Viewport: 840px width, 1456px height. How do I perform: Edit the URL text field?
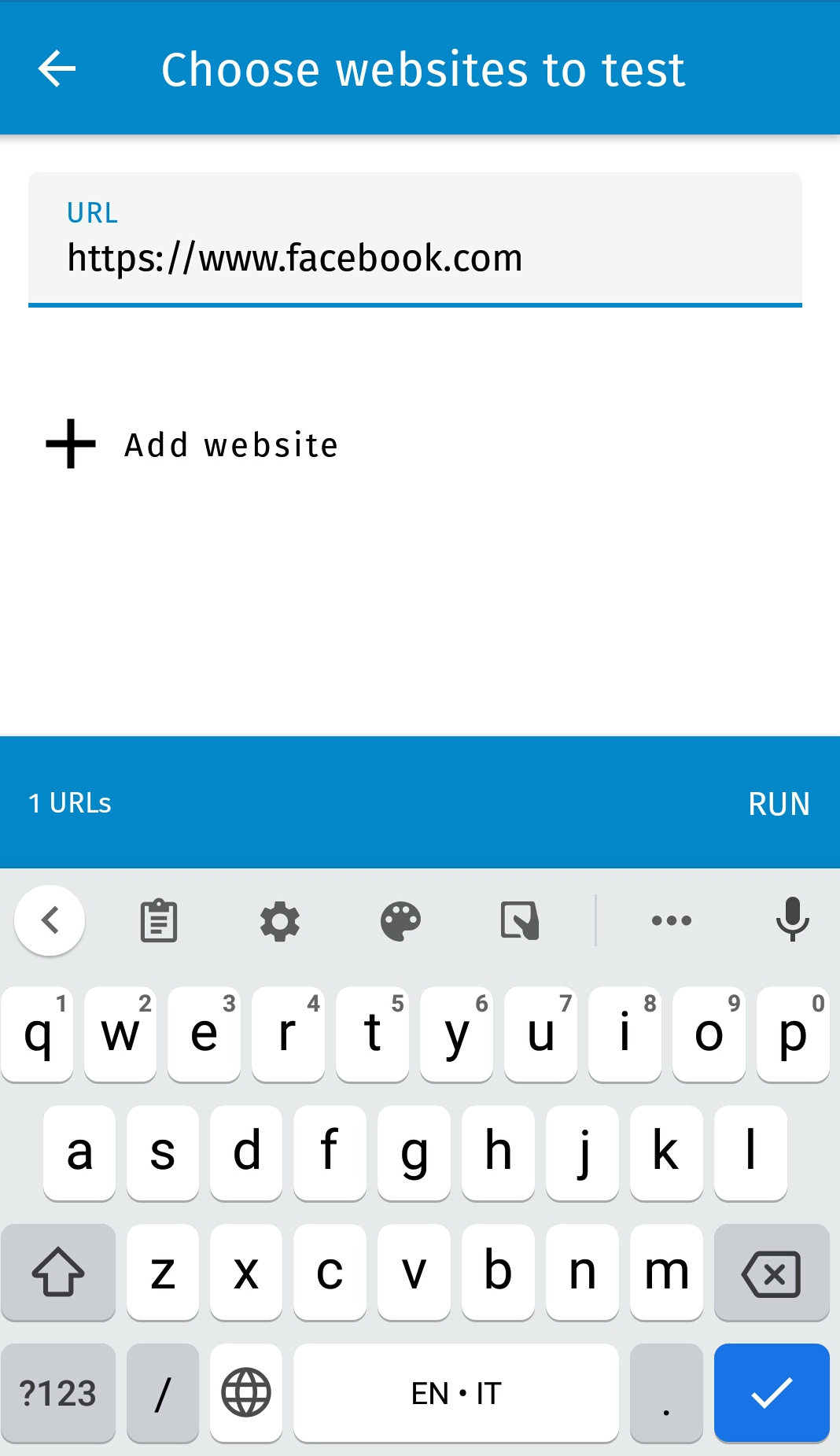coord(414,257)
